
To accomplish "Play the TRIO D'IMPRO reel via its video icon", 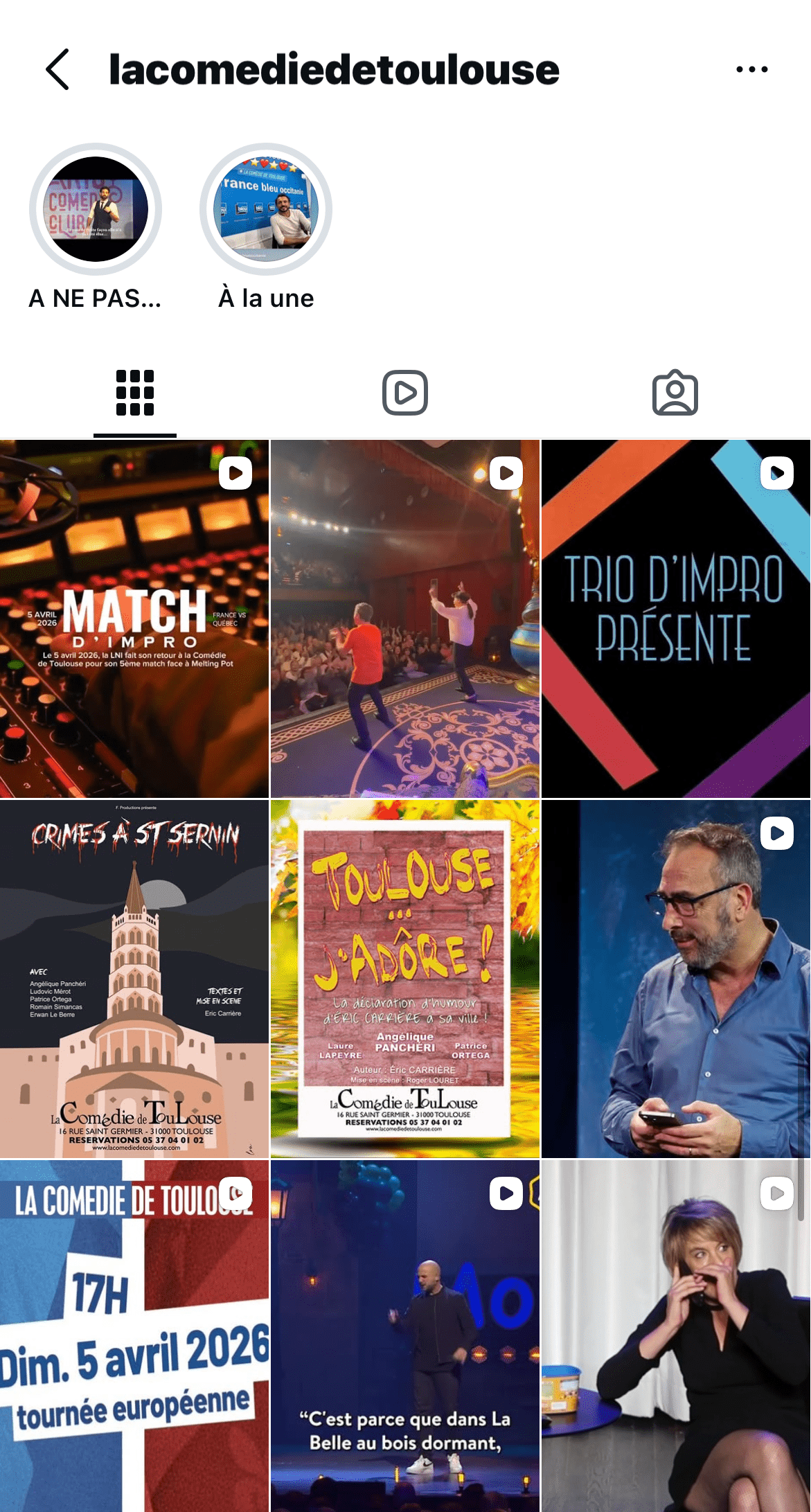I will point(777,472).
